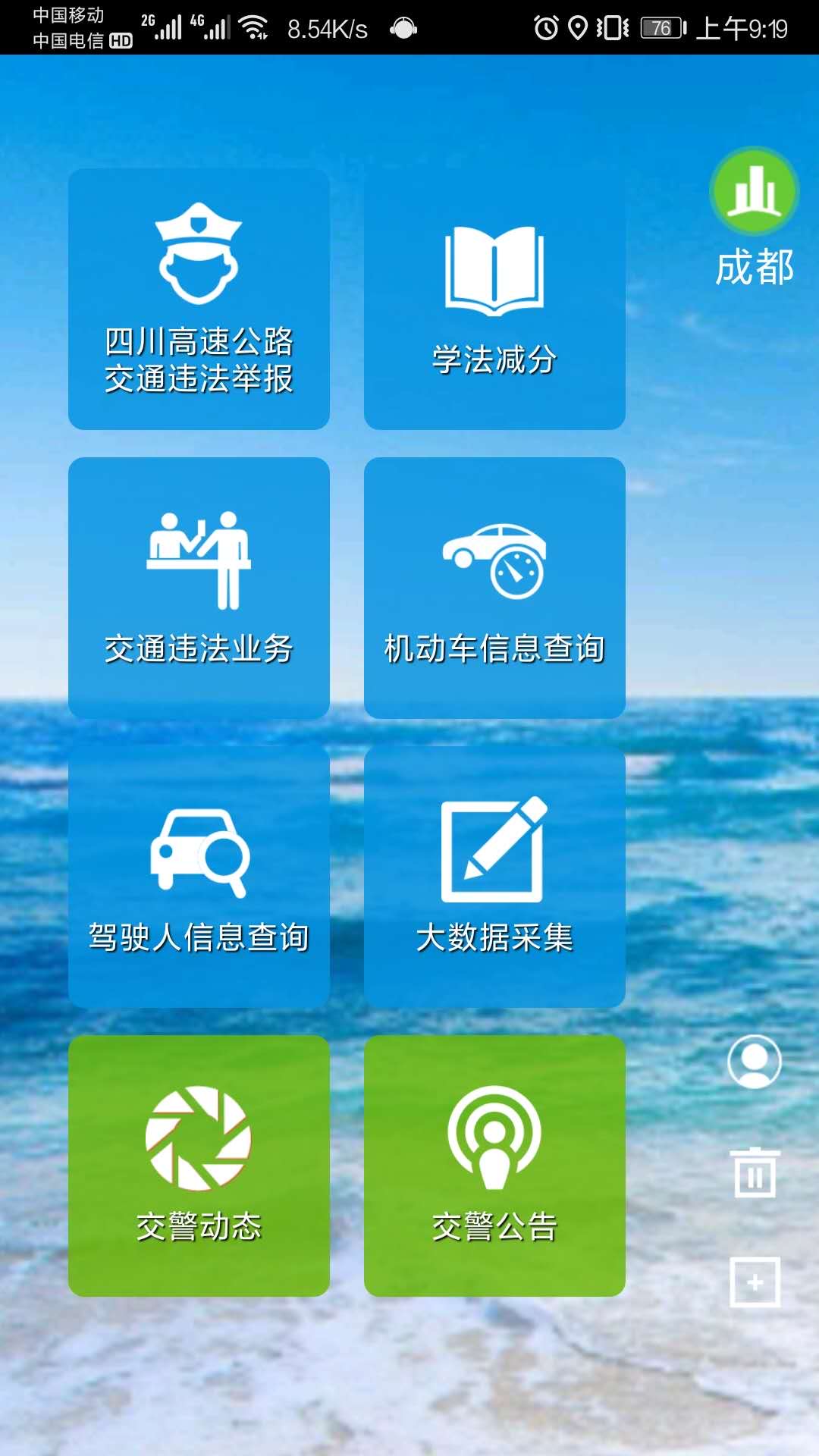Select 机动车信息查询 tile

point(494,588)
